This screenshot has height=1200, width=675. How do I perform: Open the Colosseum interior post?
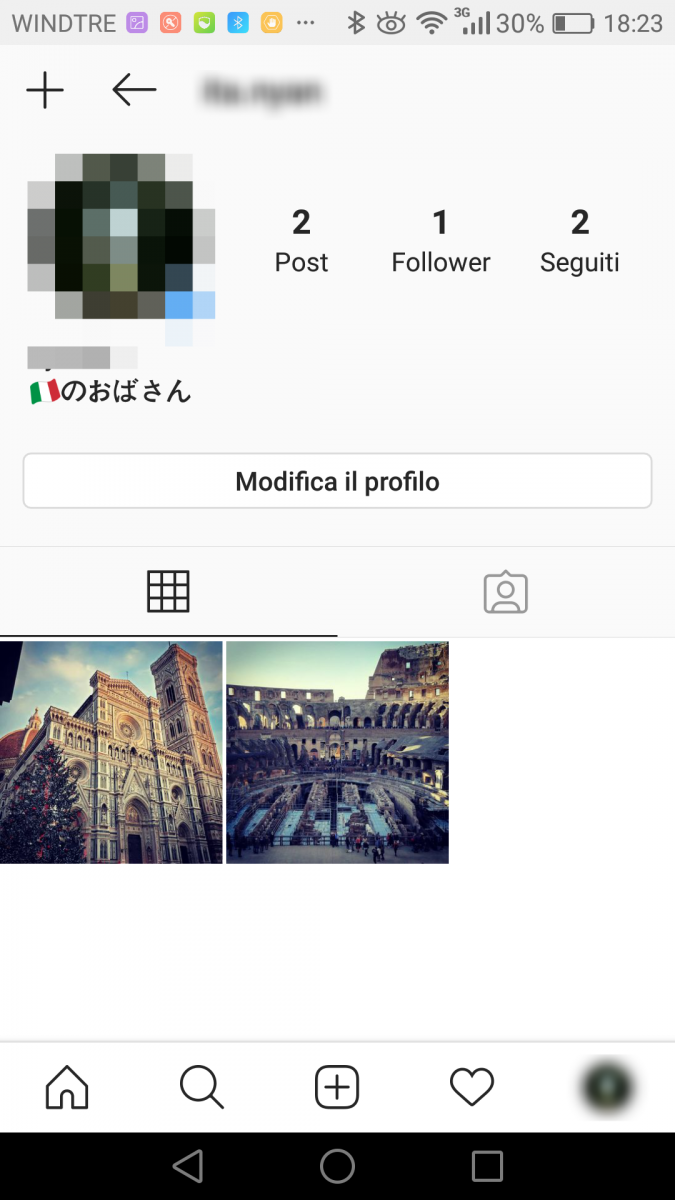point(337,752)
